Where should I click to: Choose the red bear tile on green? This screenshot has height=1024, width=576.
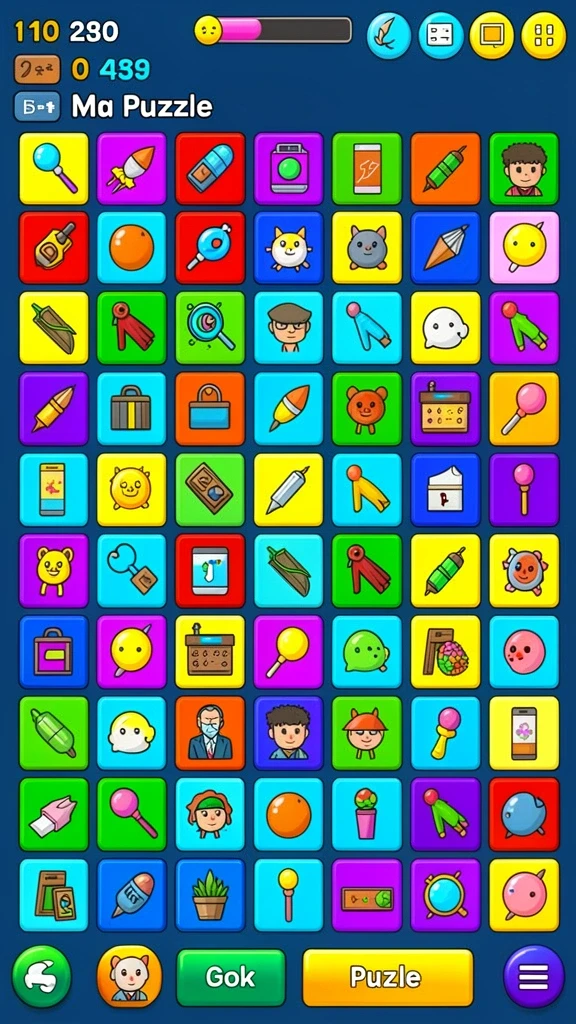[367, 409]
